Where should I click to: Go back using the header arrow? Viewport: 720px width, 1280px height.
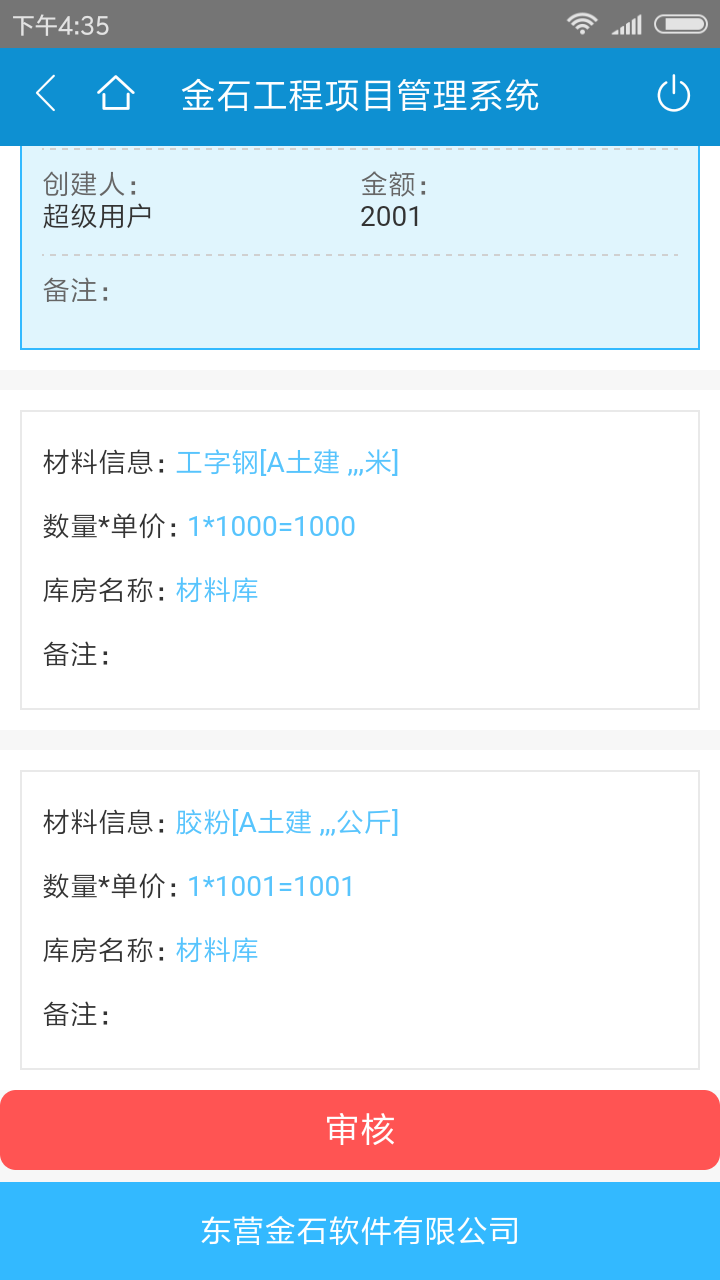(x=45, y=94)
